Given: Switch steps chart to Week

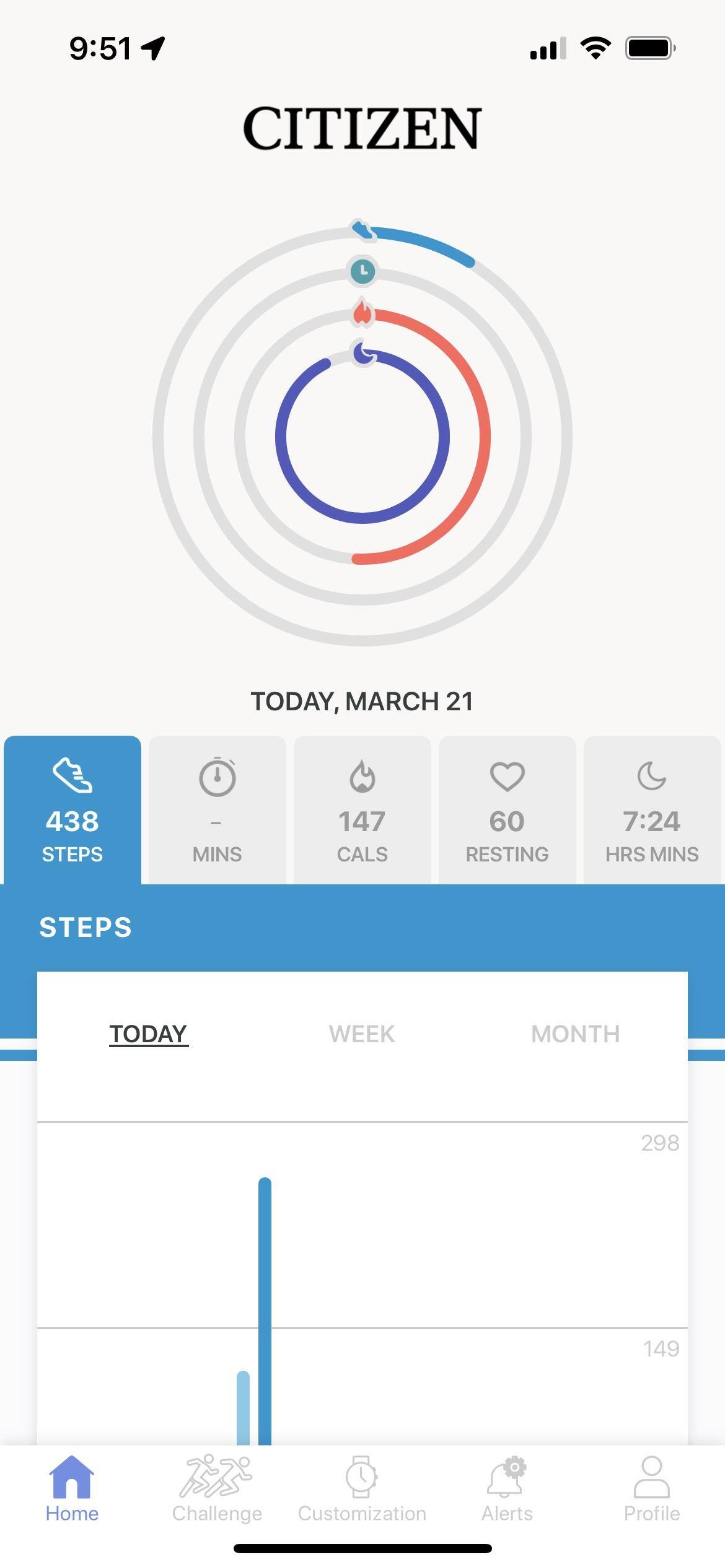Looking at the screenshot, I should pyautogui.click(x=362, y=1034).
